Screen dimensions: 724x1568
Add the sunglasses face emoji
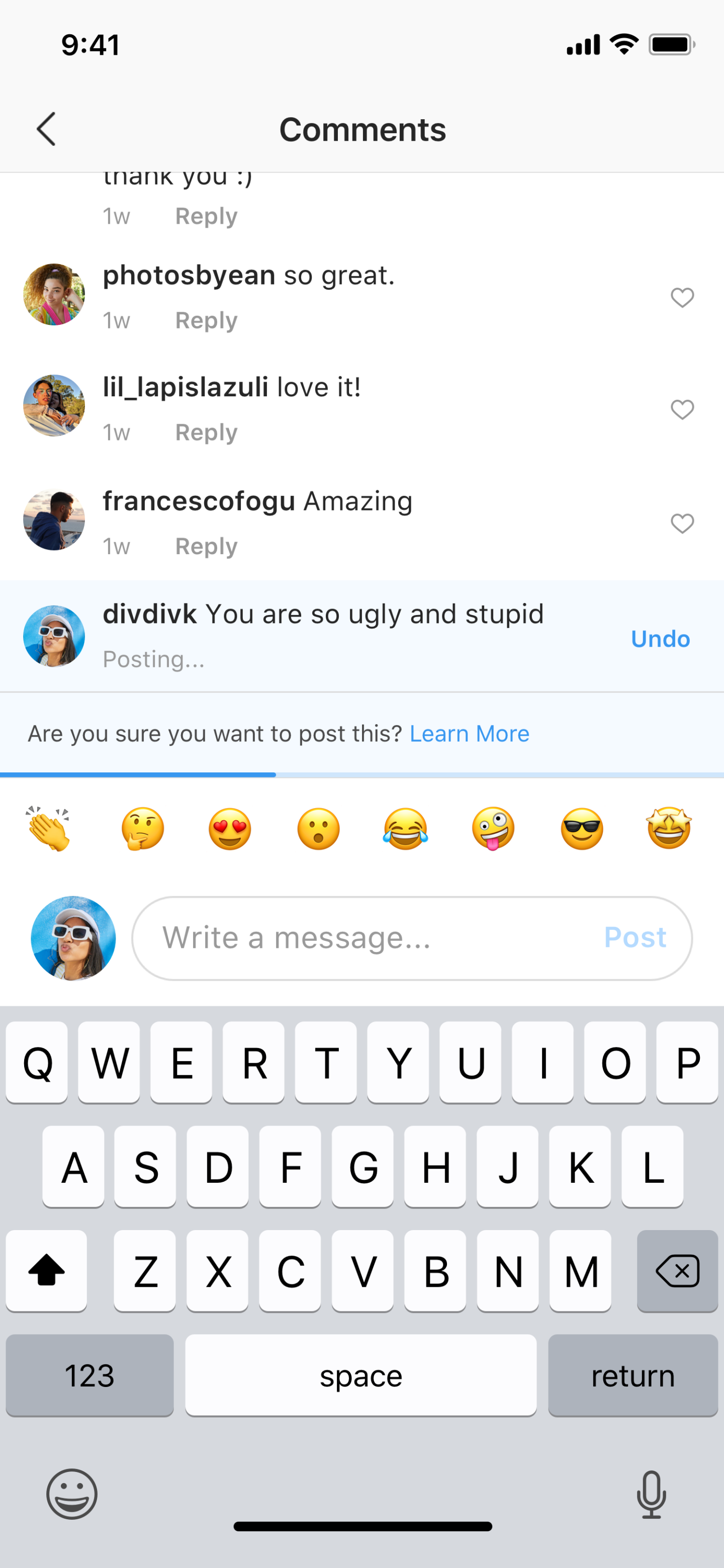pos(582,828)
